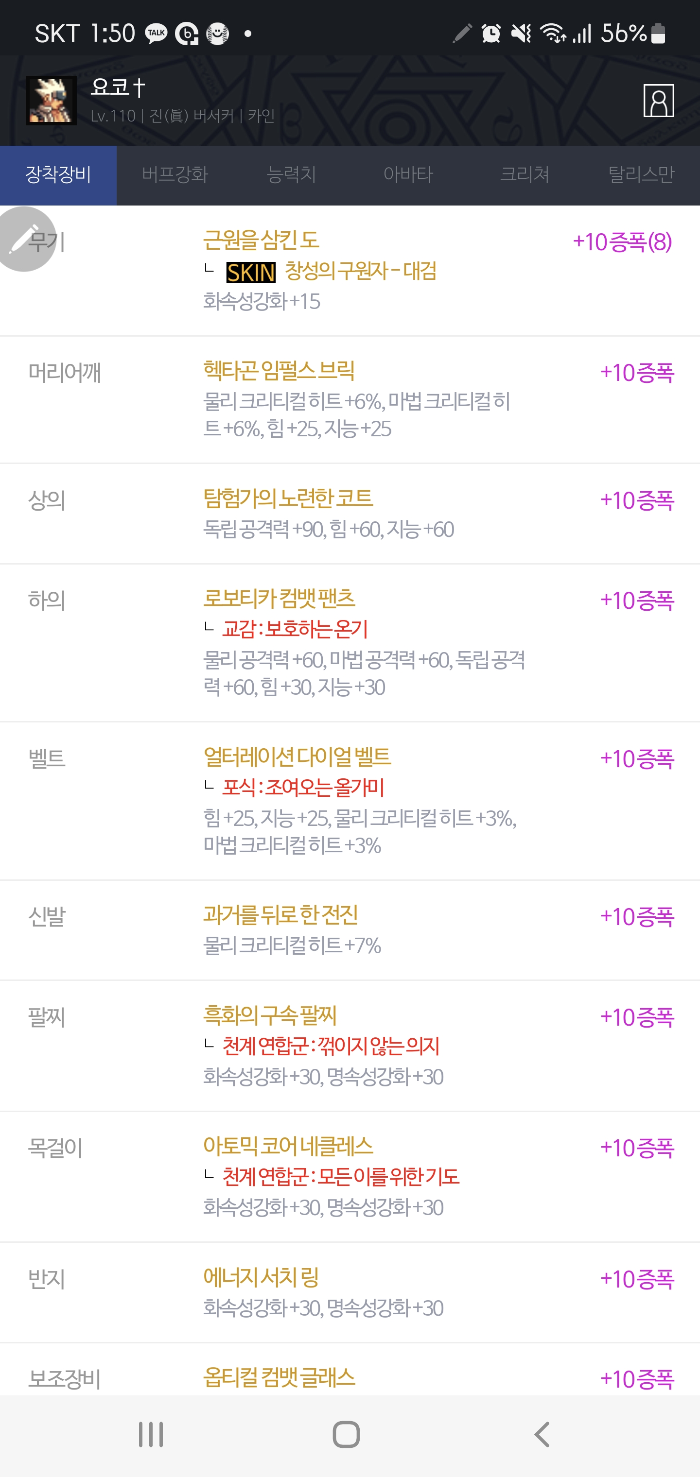Screen dimensions: 700x1477
Task: View 에너지 서치 링 ring details
Action: 261,1277
